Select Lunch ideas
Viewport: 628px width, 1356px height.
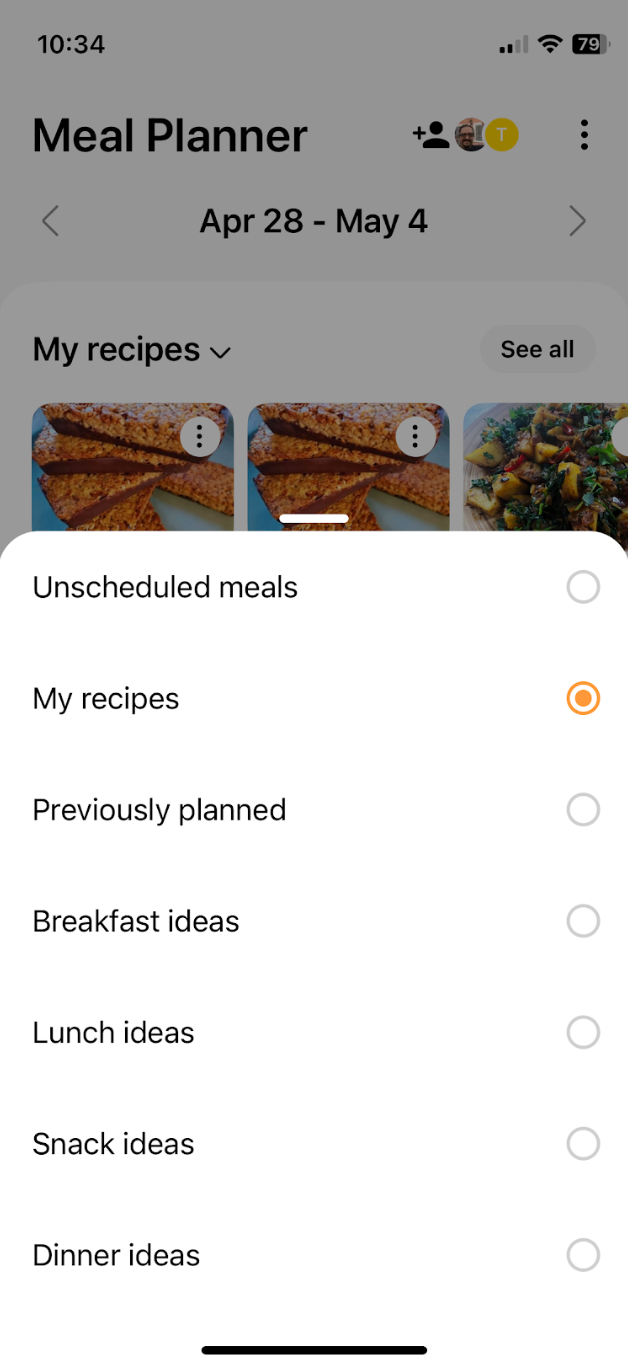(314, 1032)
